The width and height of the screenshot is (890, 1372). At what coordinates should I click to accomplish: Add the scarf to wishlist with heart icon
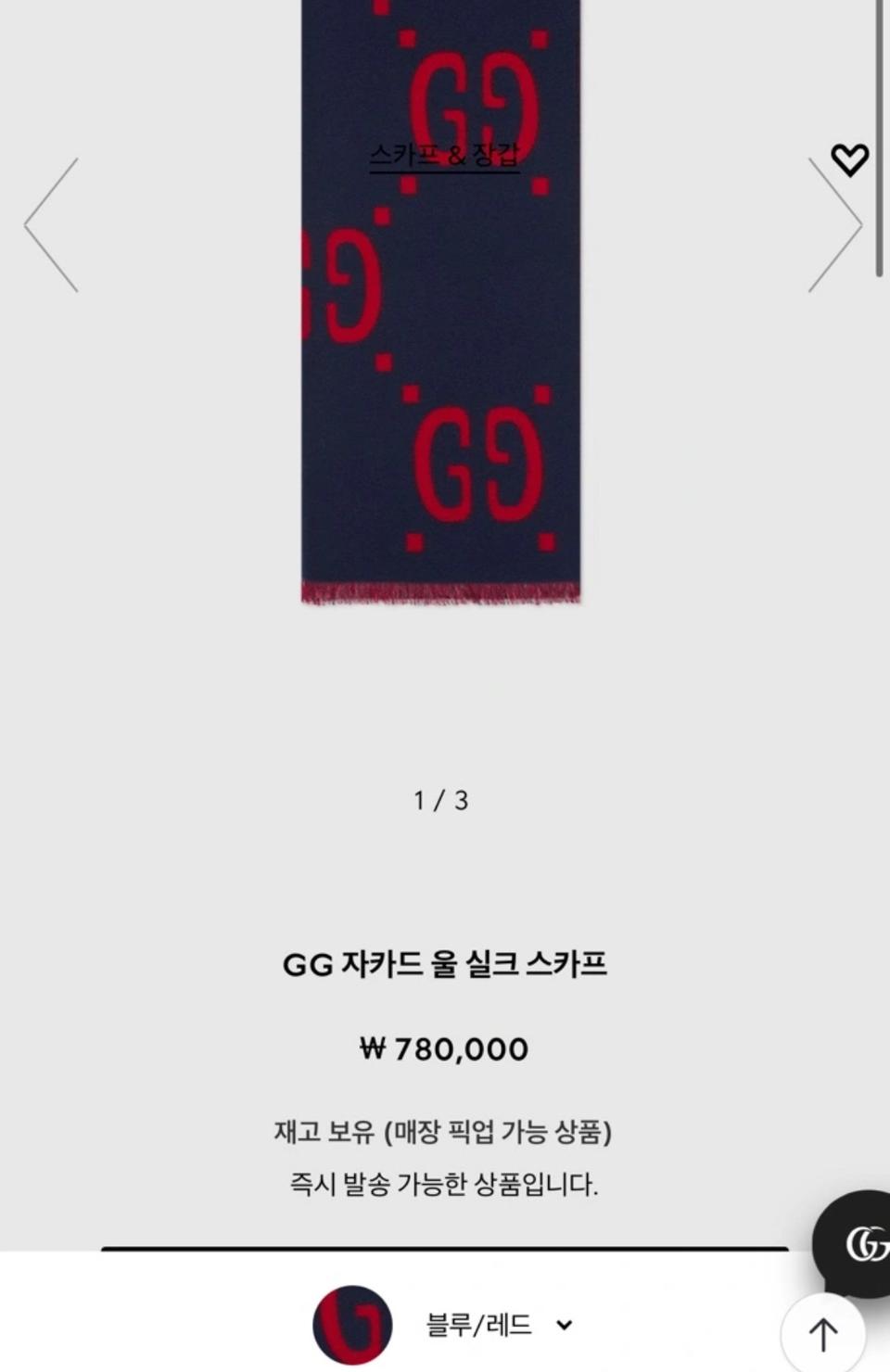(849, 160)
